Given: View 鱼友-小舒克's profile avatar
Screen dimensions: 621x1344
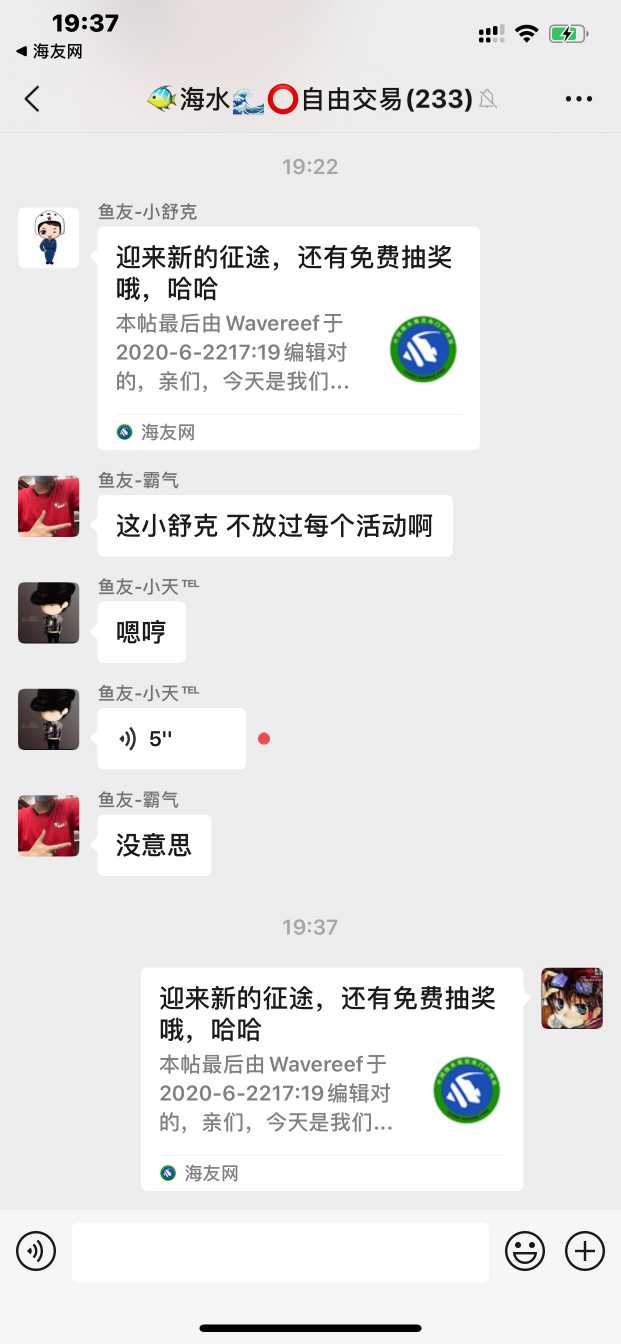Looking at the screenshot, I should click(x=49, y=238).
